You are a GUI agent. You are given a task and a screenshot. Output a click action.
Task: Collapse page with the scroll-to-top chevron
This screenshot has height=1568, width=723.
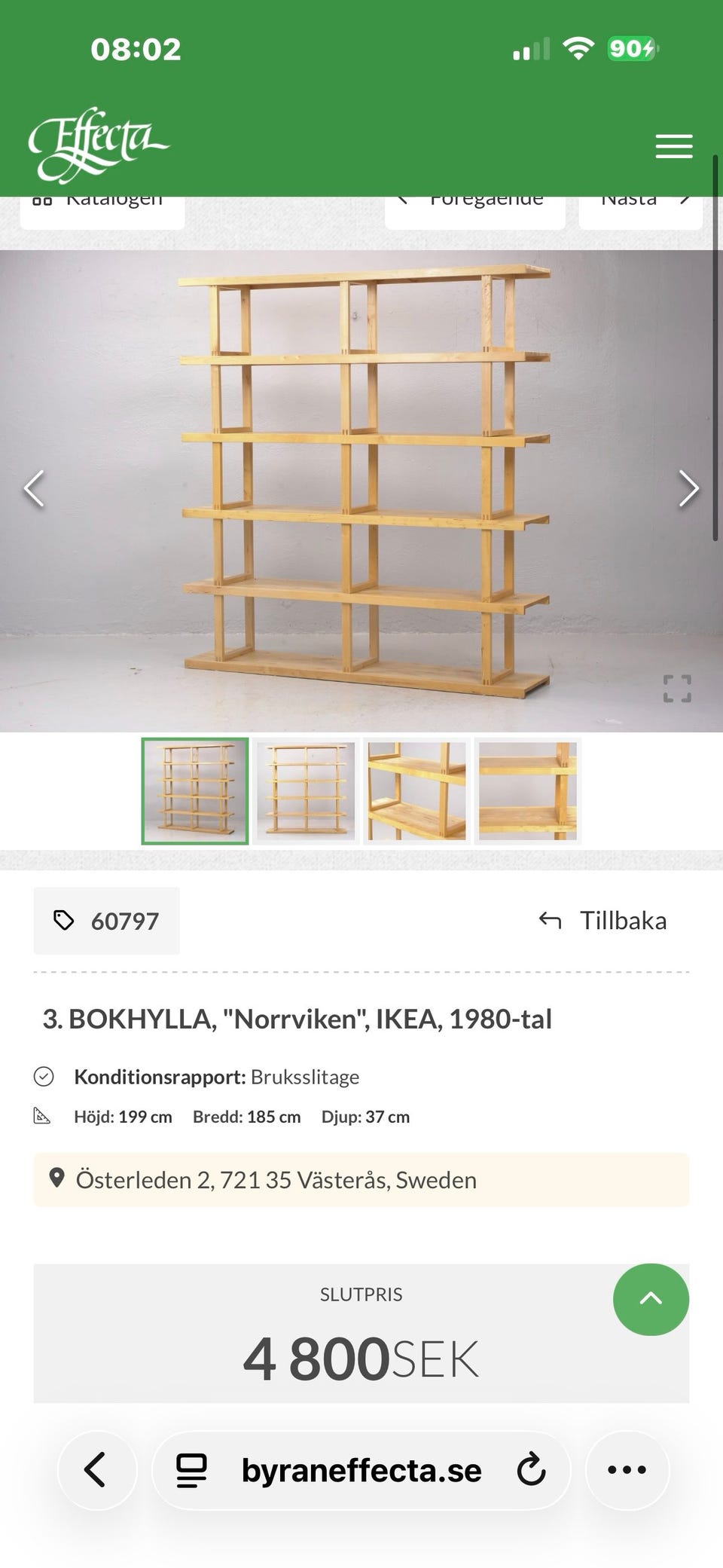coord(650,1300)
